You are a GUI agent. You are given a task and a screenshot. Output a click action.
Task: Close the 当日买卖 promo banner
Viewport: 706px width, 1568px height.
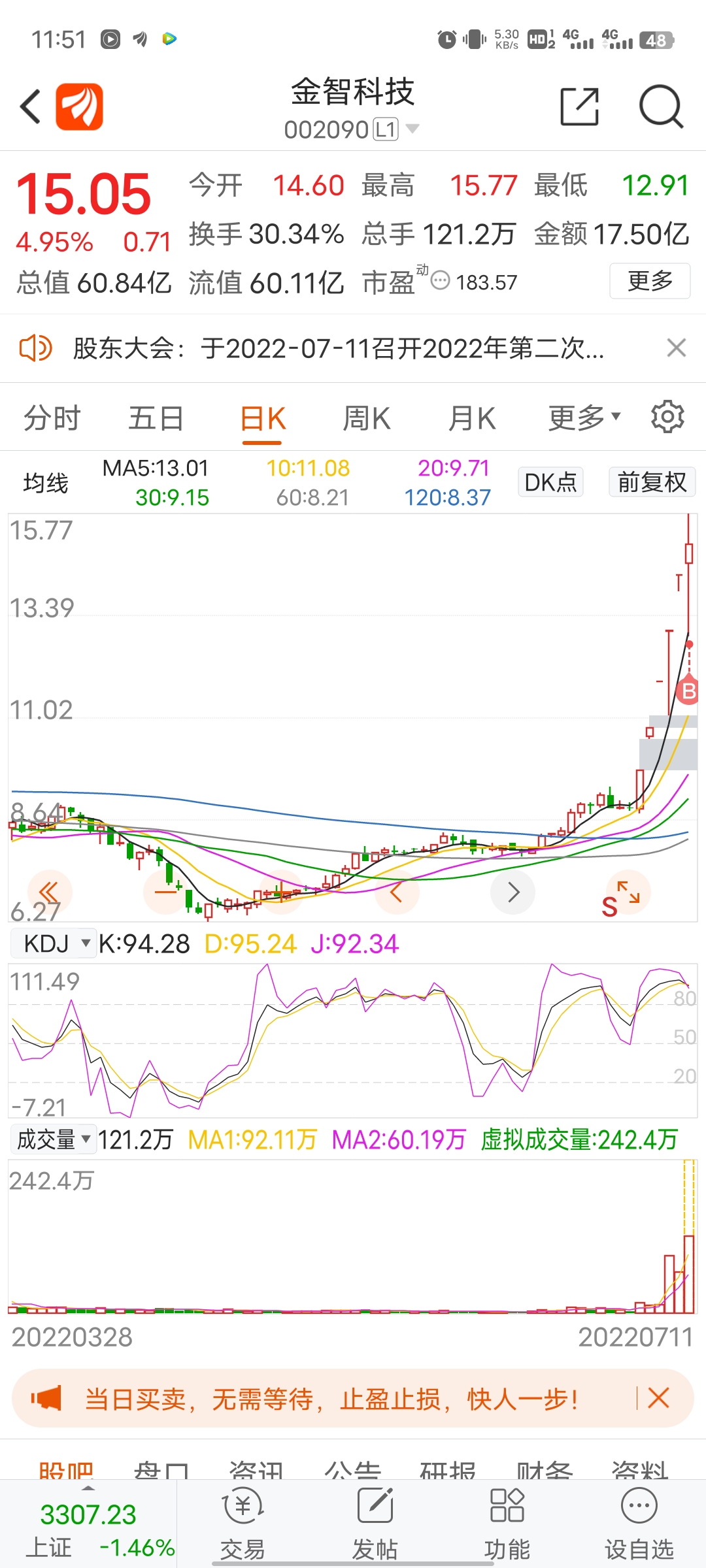tap(658, 1398)
